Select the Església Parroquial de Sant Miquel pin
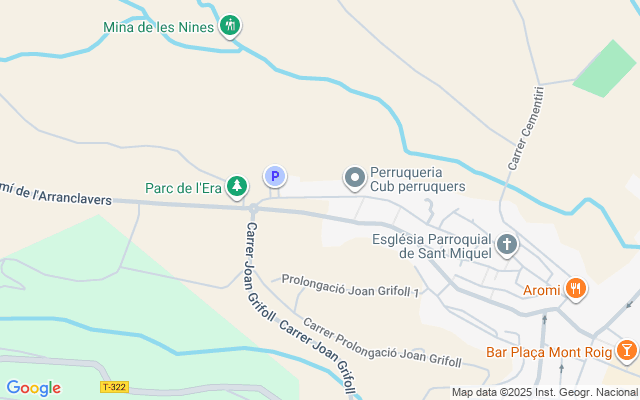This screenshot has height=400, width=640. pyautogui.click(x=507, y=245)
